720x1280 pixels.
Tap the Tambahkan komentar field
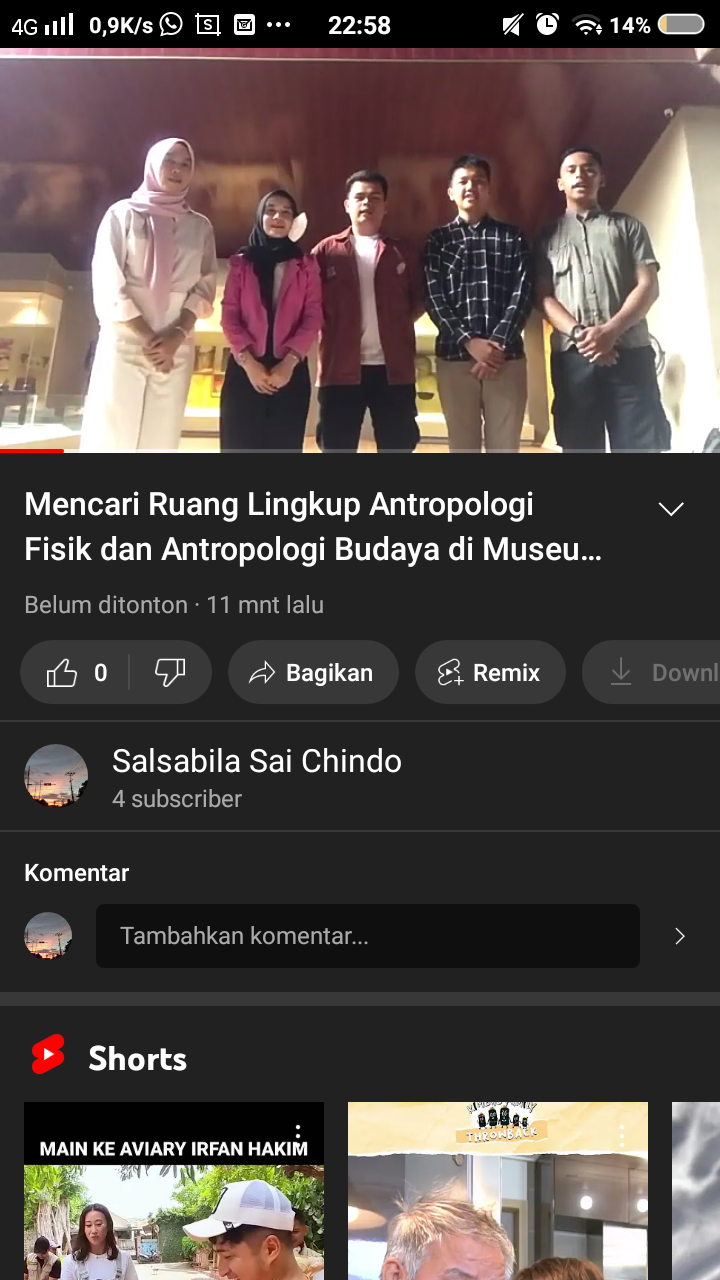coord(367,936)
